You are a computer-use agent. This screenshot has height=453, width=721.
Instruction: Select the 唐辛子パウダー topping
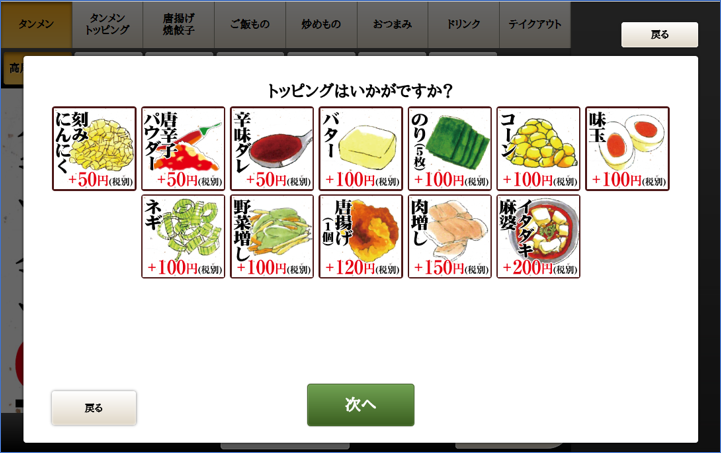point(183,149)
